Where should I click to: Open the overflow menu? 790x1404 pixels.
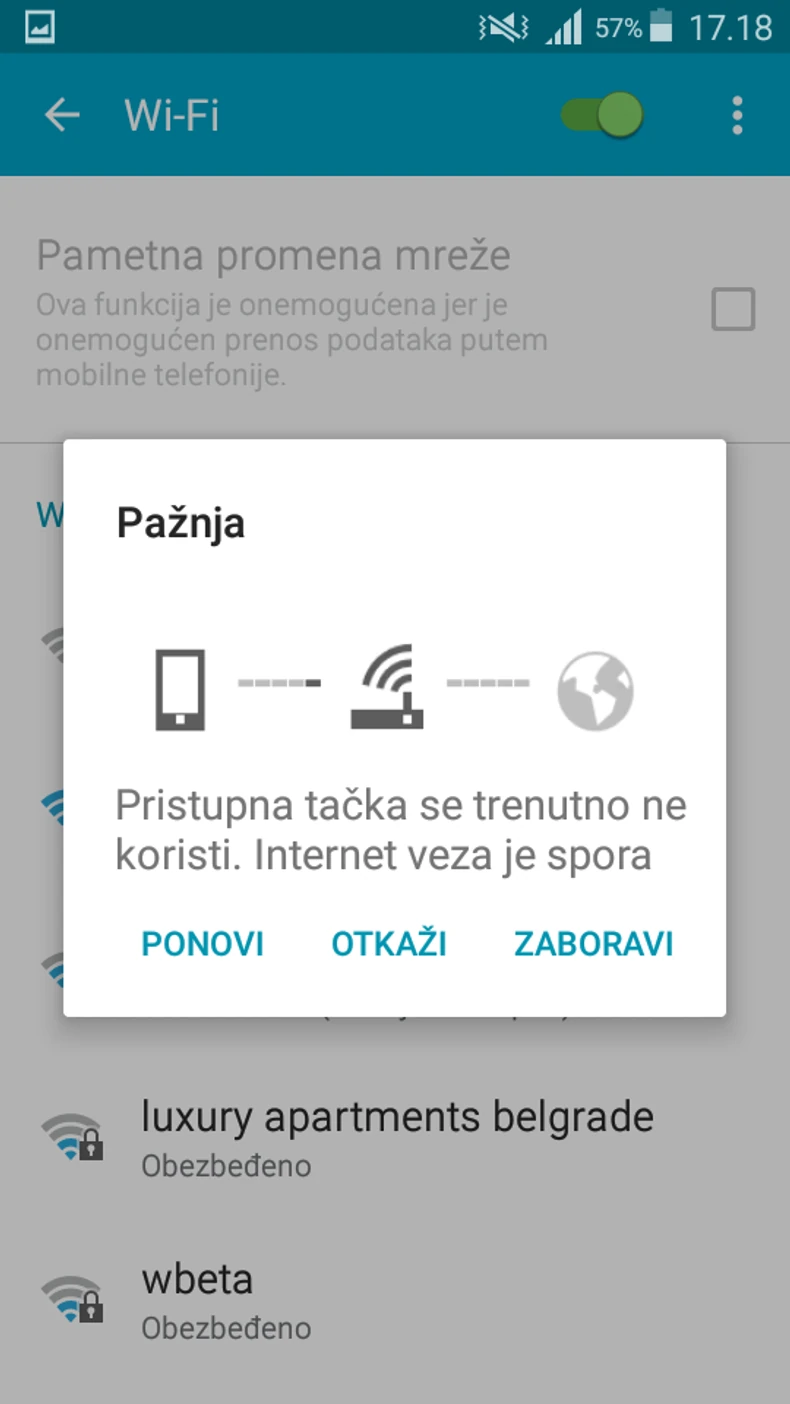(x=737, y=116)
